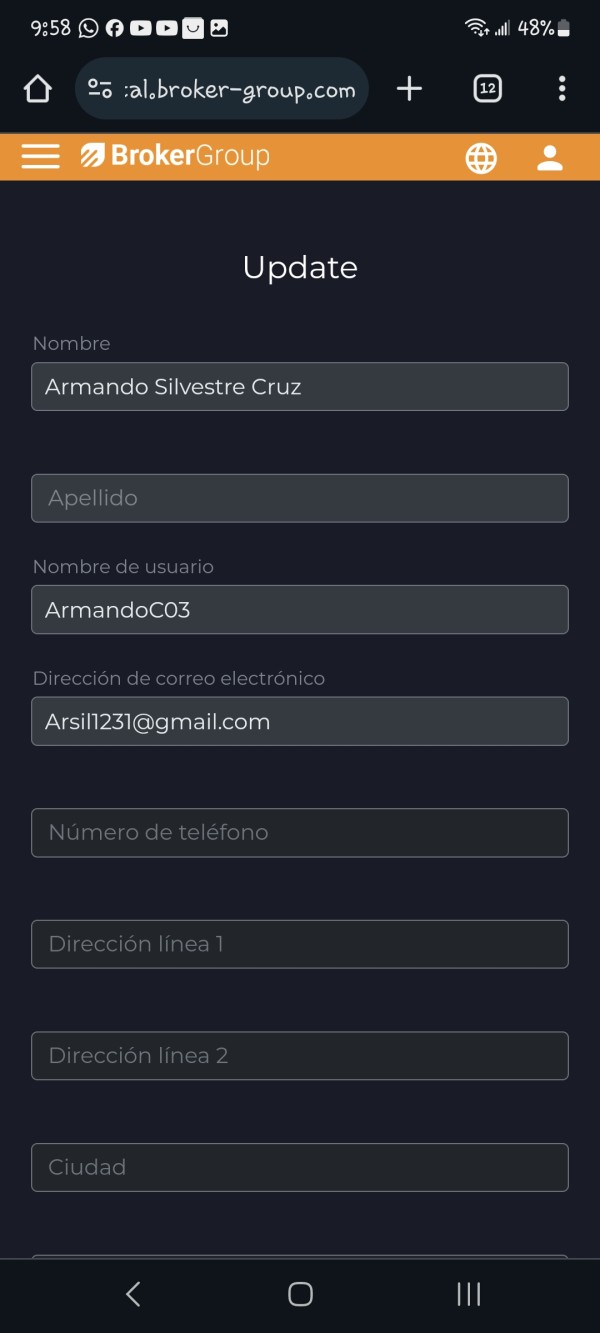
Task: Focus the Dirección línea 1 field
Action: [300, 944]
